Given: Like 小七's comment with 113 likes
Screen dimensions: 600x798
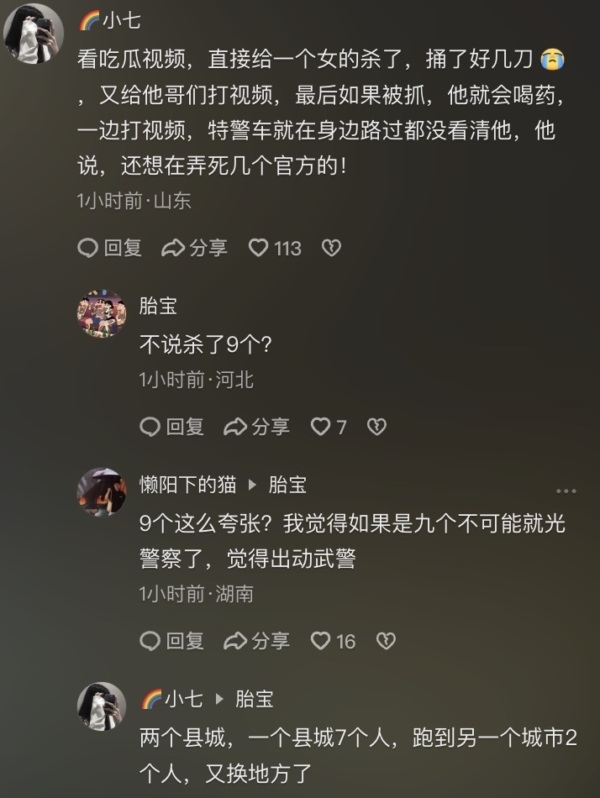Looking at the screenshot, I should pyautogui.click(x=273, y=247).
